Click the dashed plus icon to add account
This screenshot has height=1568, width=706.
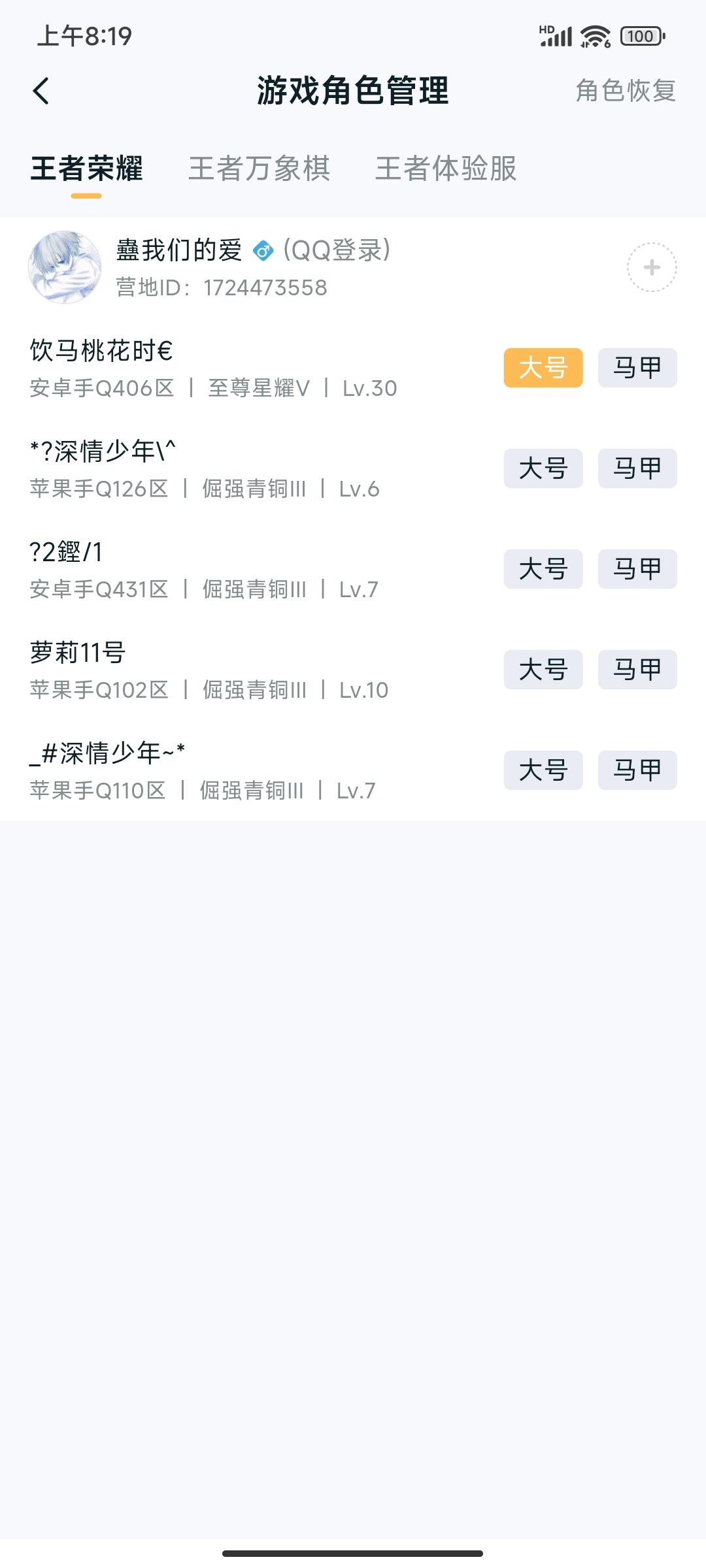(x=652, y=268)
